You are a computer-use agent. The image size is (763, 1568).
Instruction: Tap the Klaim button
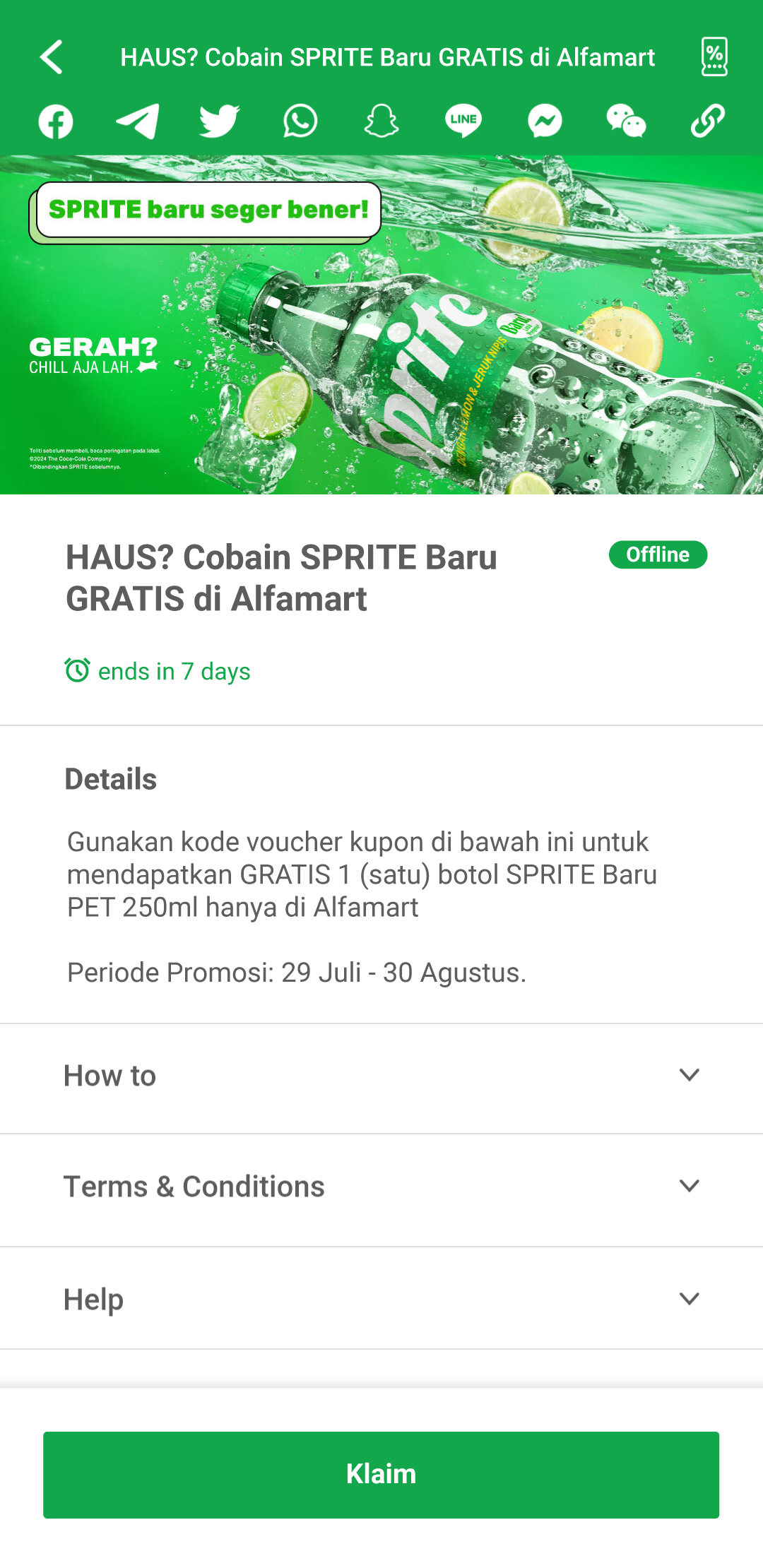(x=381, y=1475)
